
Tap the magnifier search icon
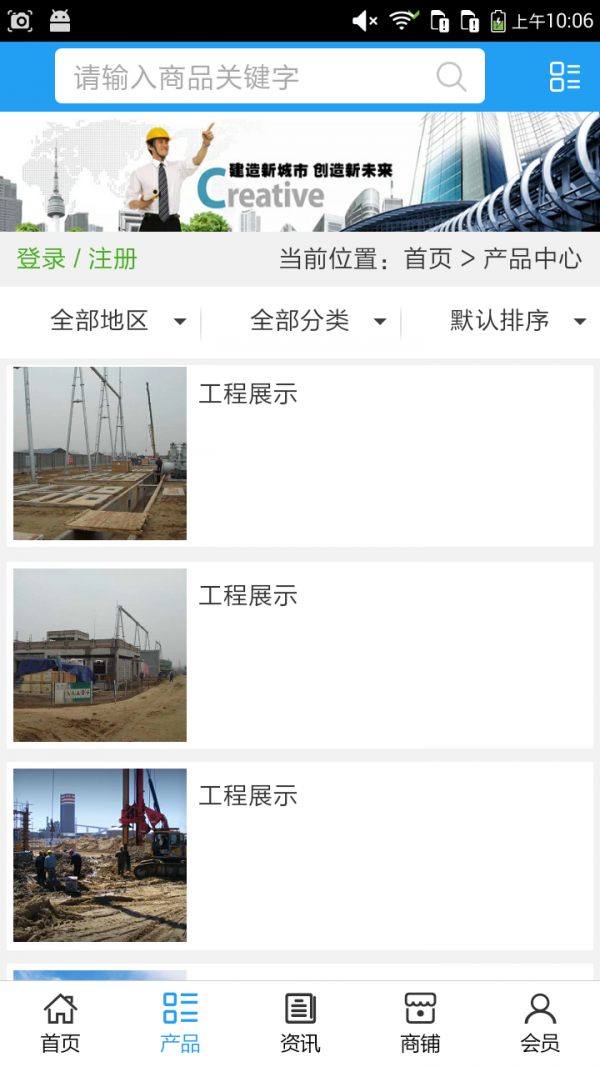451,77
